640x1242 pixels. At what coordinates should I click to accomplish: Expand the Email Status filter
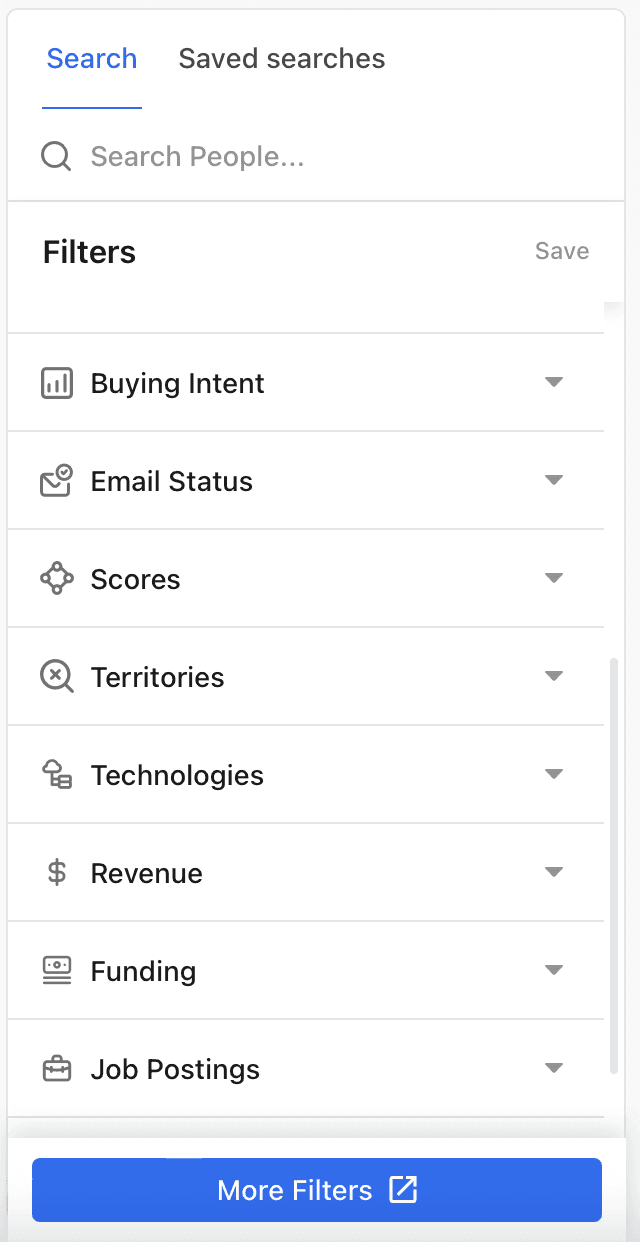[305, 481]
